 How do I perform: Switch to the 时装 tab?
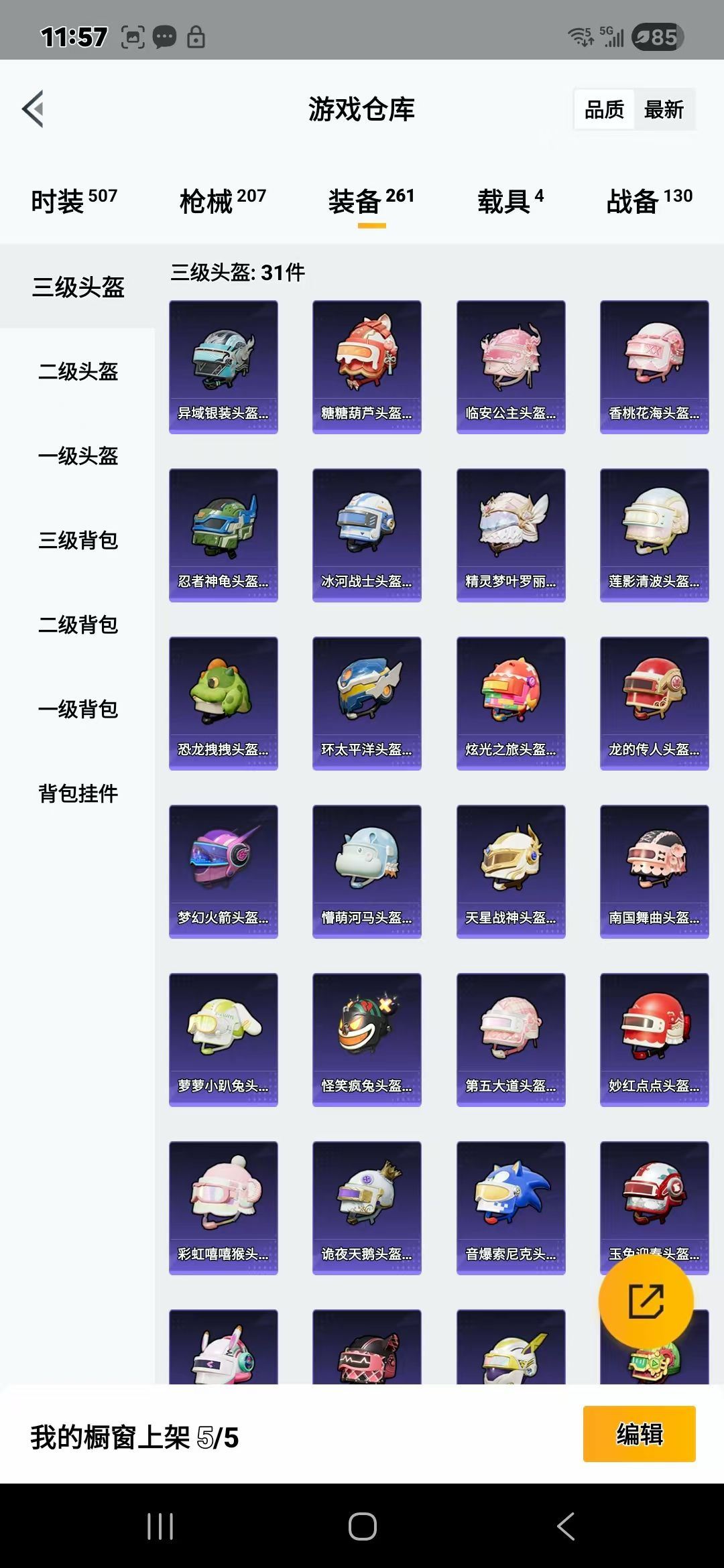click(x=74, y=200)
